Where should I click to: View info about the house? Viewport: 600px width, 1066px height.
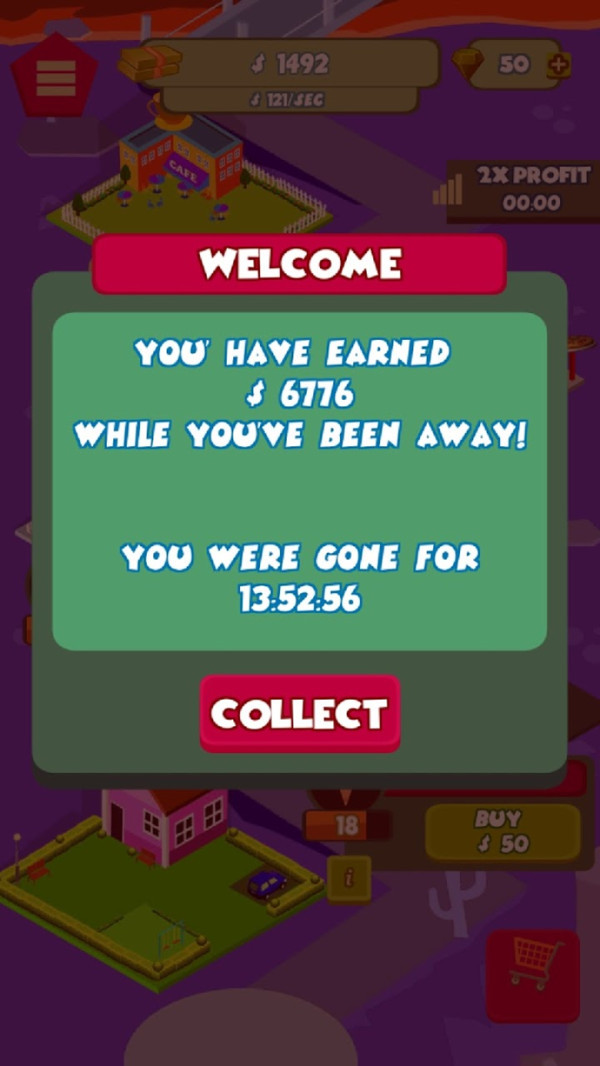pos(349,878)
